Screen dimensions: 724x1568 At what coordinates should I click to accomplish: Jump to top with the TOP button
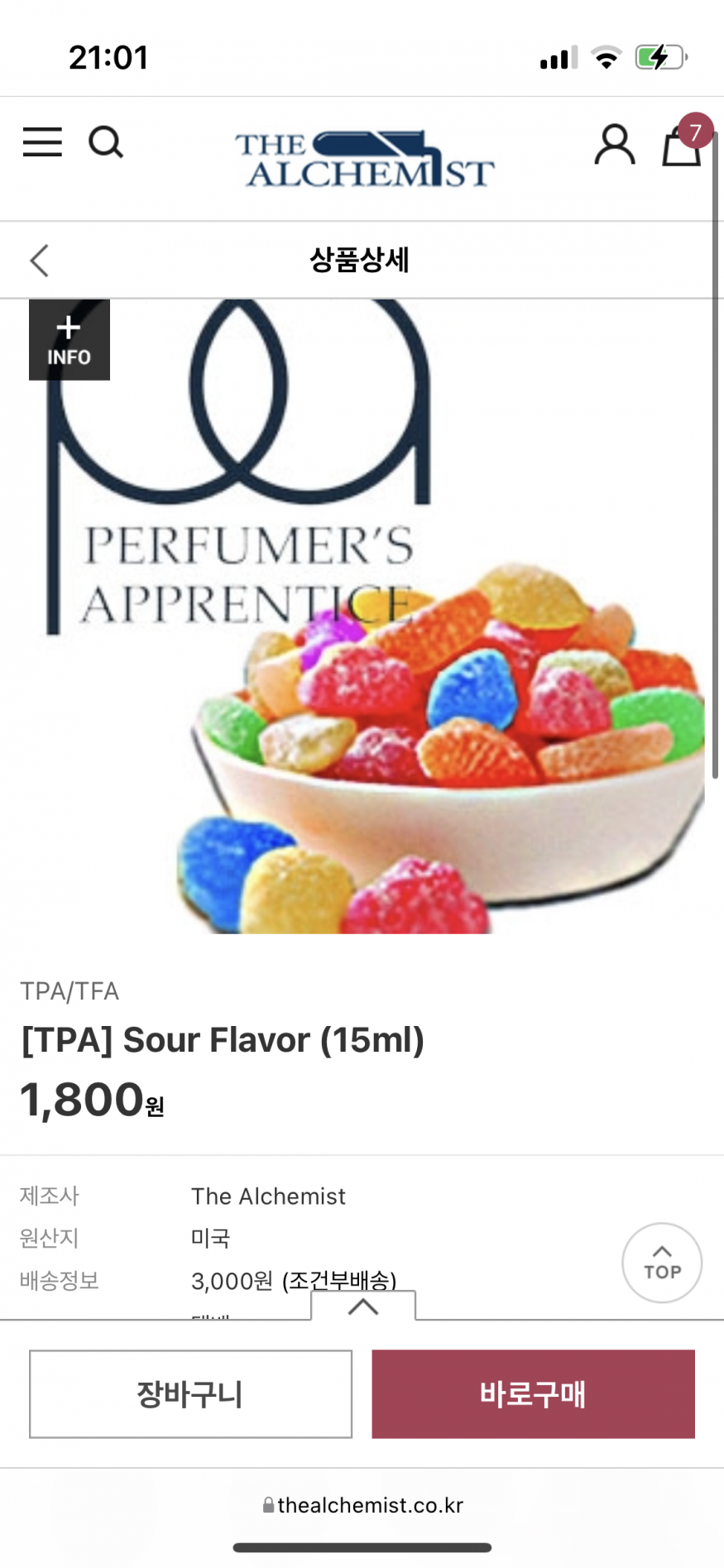[662, 1263]
